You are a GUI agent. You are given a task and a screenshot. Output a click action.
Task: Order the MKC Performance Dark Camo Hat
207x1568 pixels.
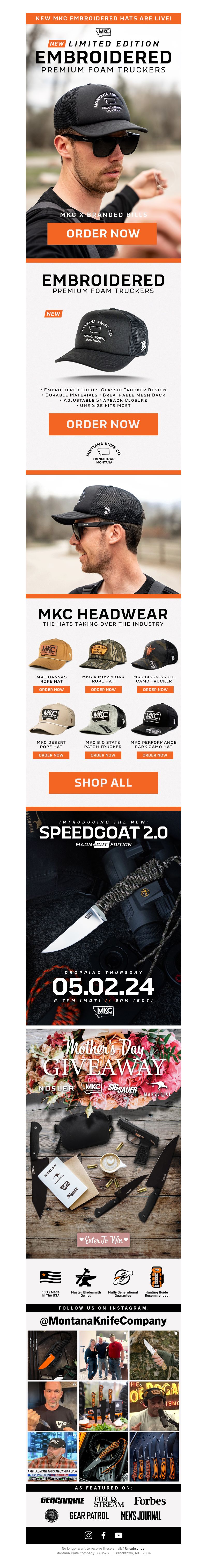[x=155, y=755]
